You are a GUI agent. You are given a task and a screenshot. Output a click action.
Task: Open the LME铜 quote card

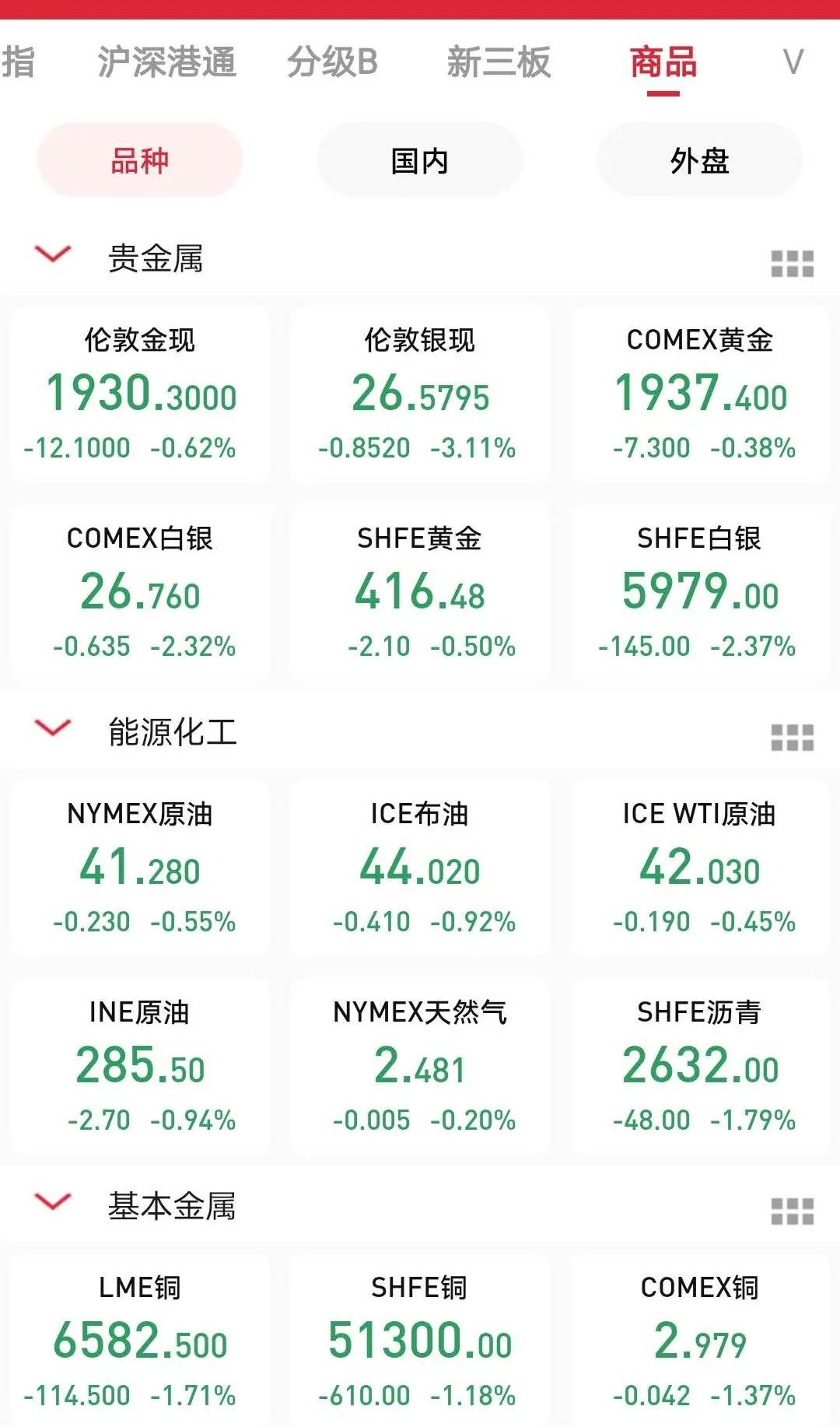[140, 1340]
